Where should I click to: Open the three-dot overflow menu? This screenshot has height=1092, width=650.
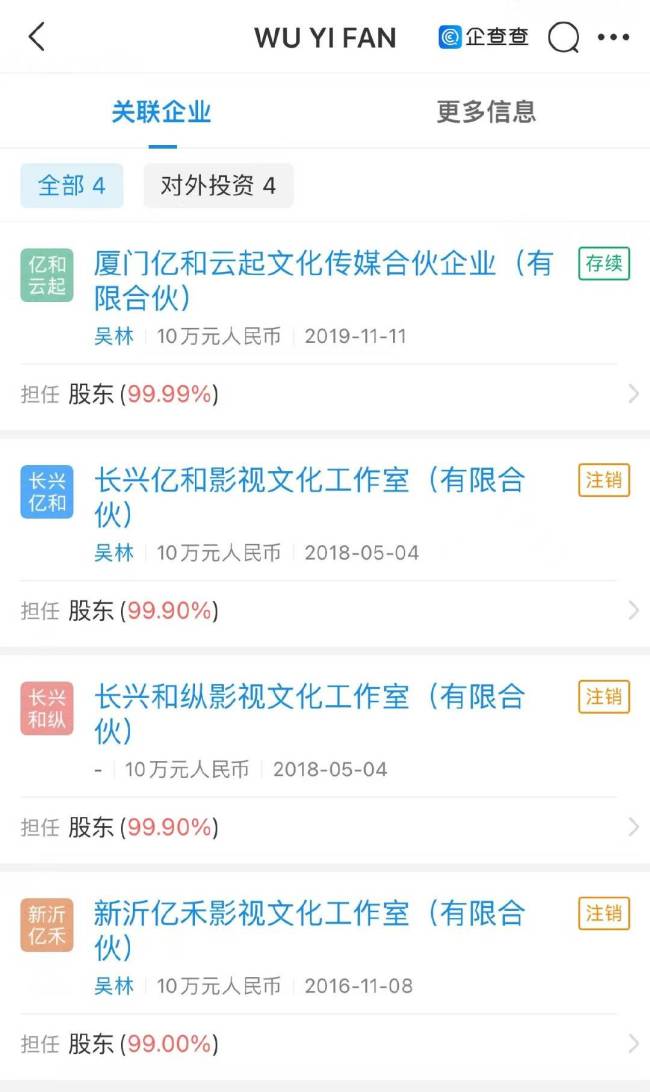pyautogui.click(x=613, y=38)
